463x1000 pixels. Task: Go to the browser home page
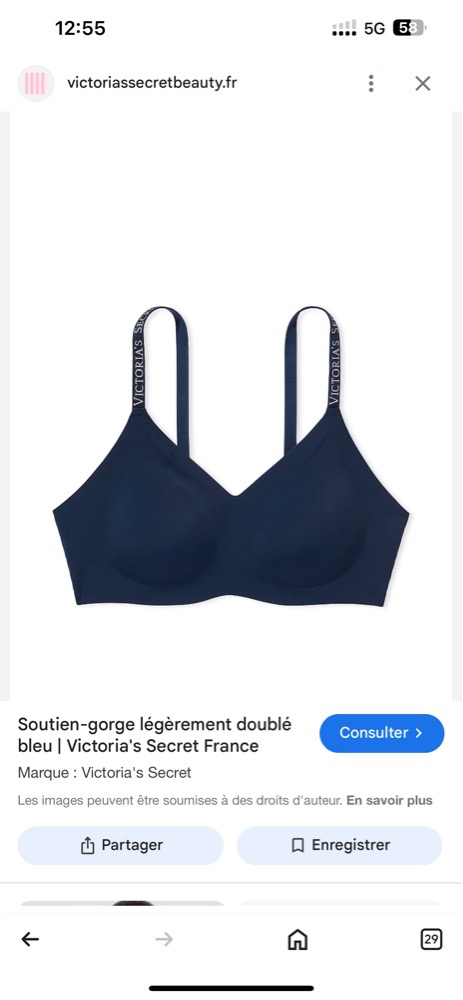298,939
